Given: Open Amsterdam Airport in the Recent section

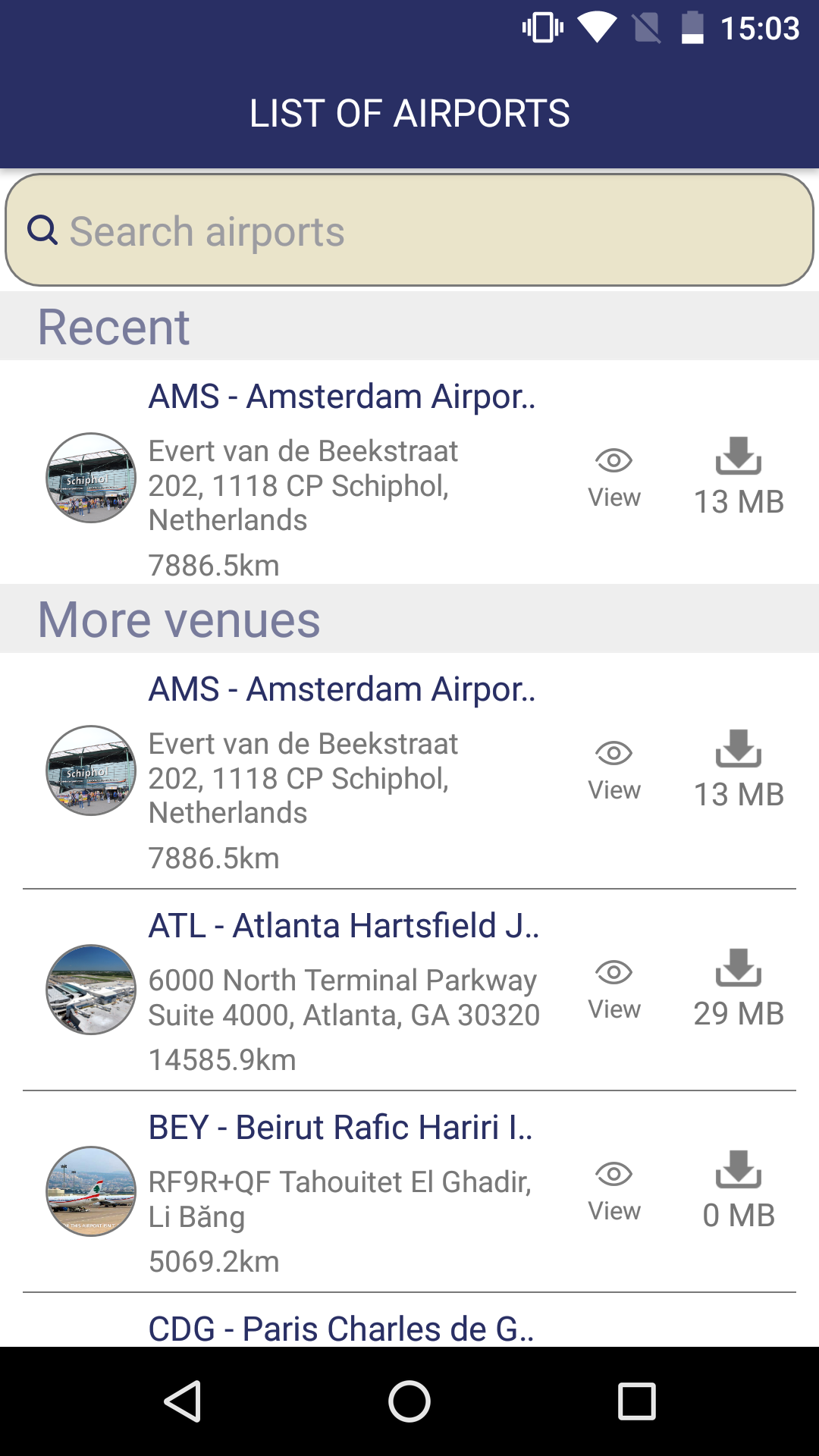Looking at the screenshot, I should (341, 397).
